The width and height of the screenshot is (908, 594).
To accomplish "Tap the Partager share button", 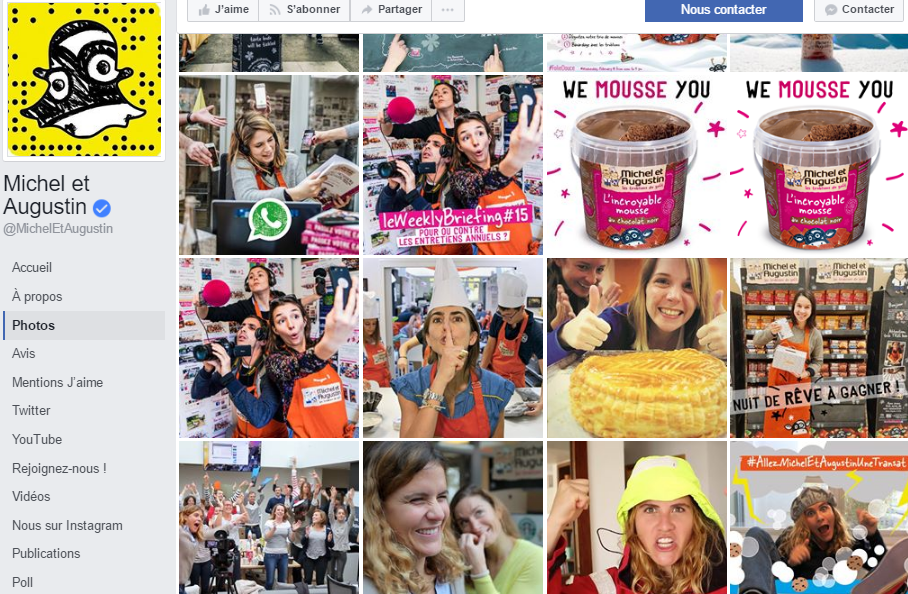I will (391, 10).
